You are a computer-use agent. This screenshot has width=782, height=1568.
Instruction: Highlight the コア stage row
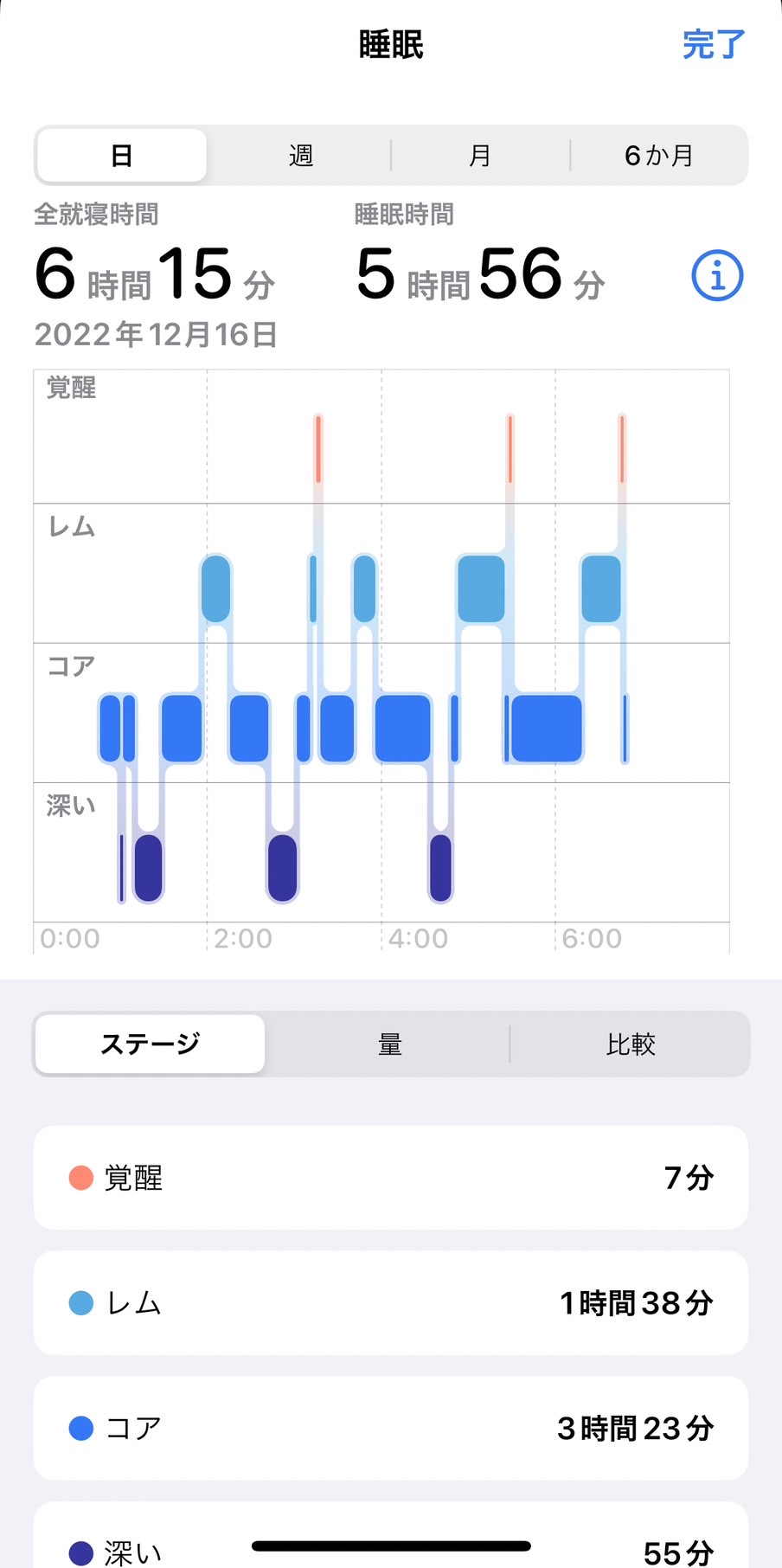click(391, 1428)
